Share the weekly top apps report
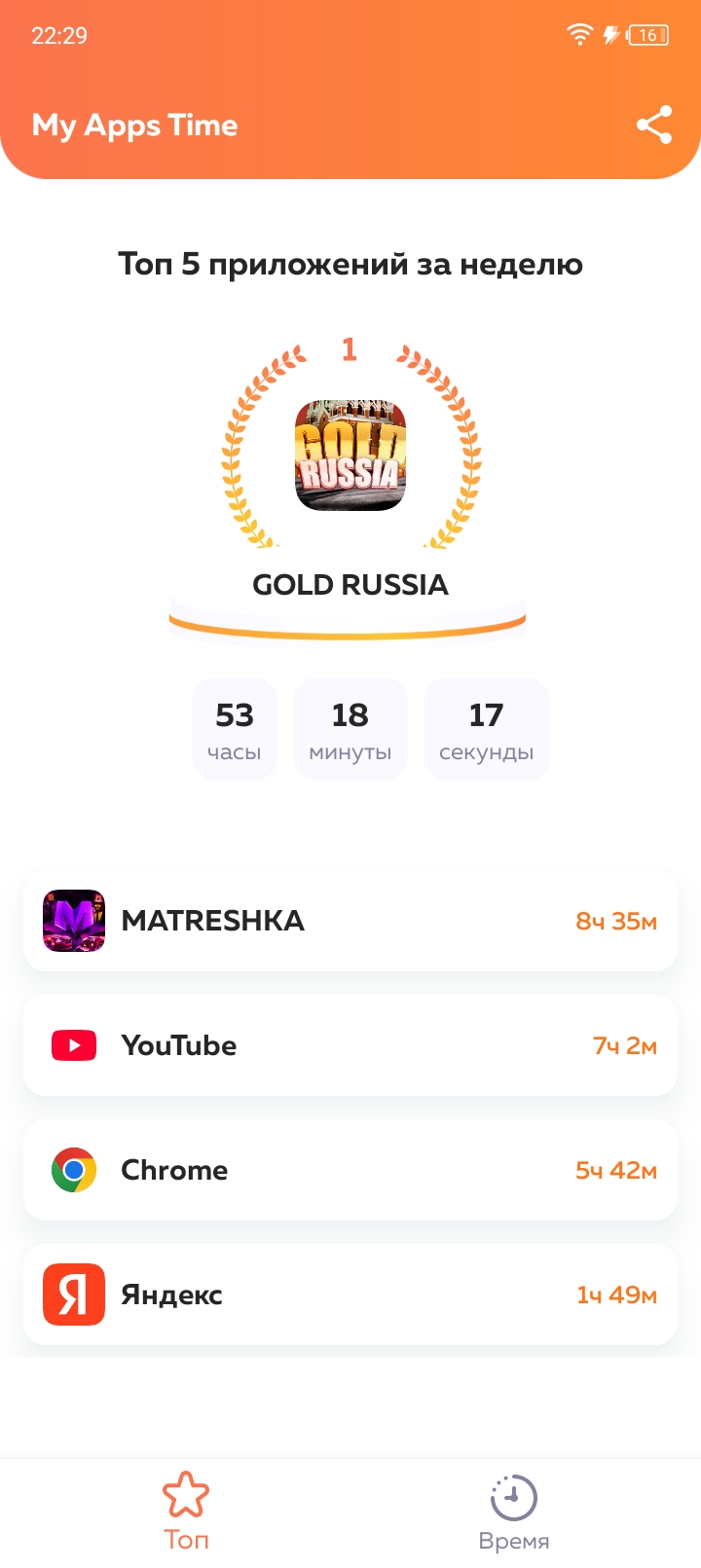 click(654, 126)
